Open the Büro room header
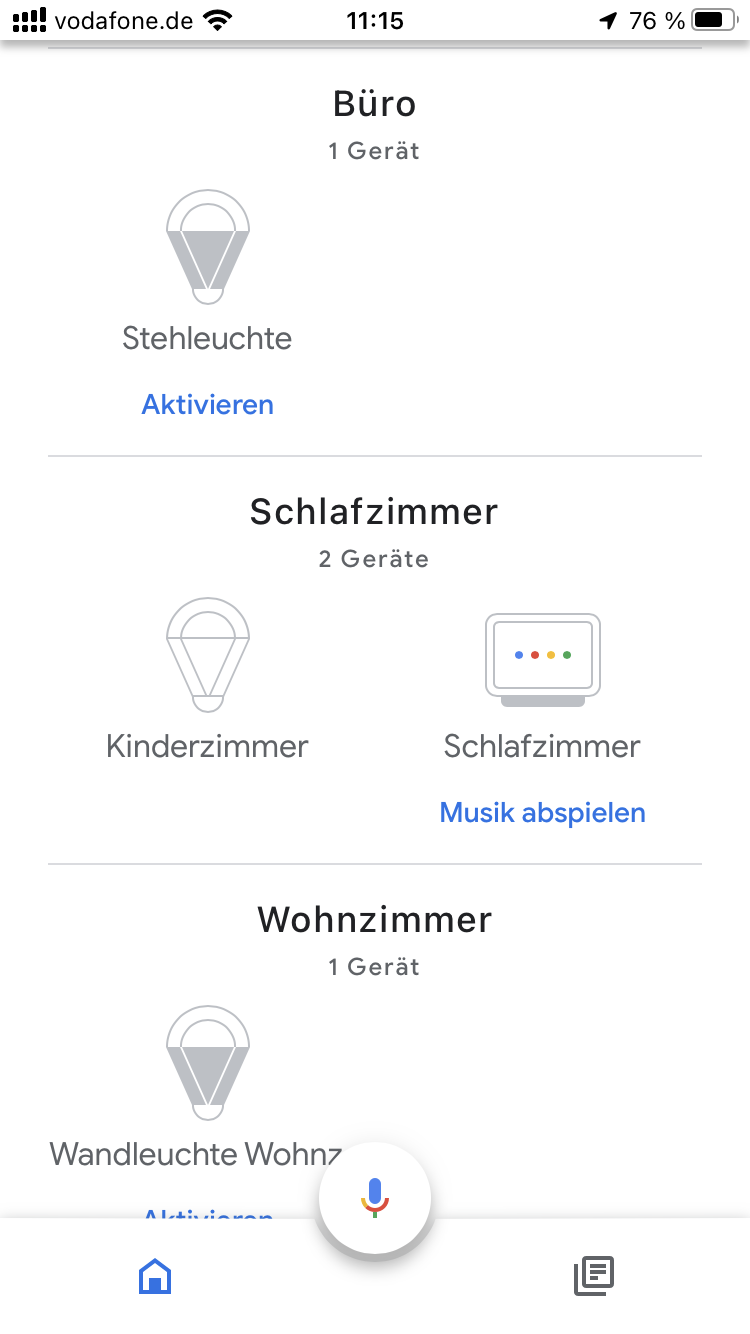The image size is (750, 1334). [x=374, y=103]
